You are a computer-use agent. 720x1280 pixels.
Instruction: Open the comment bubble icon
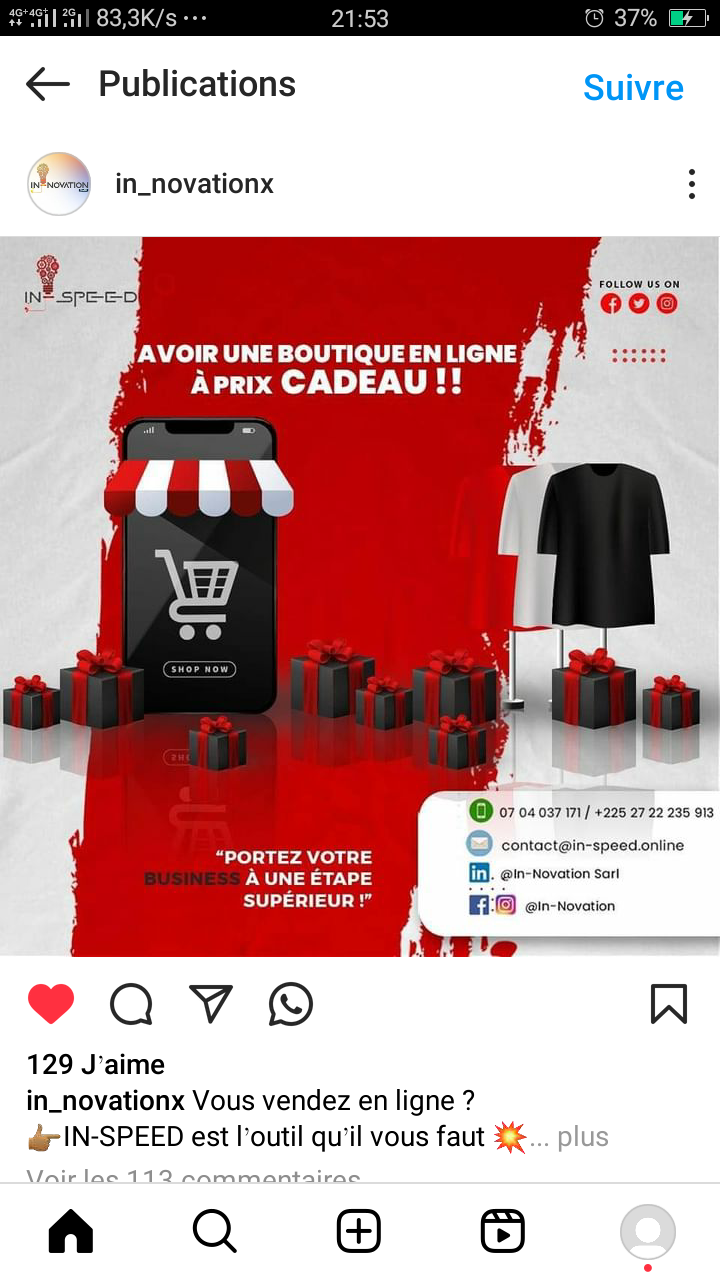[131, 1004]
